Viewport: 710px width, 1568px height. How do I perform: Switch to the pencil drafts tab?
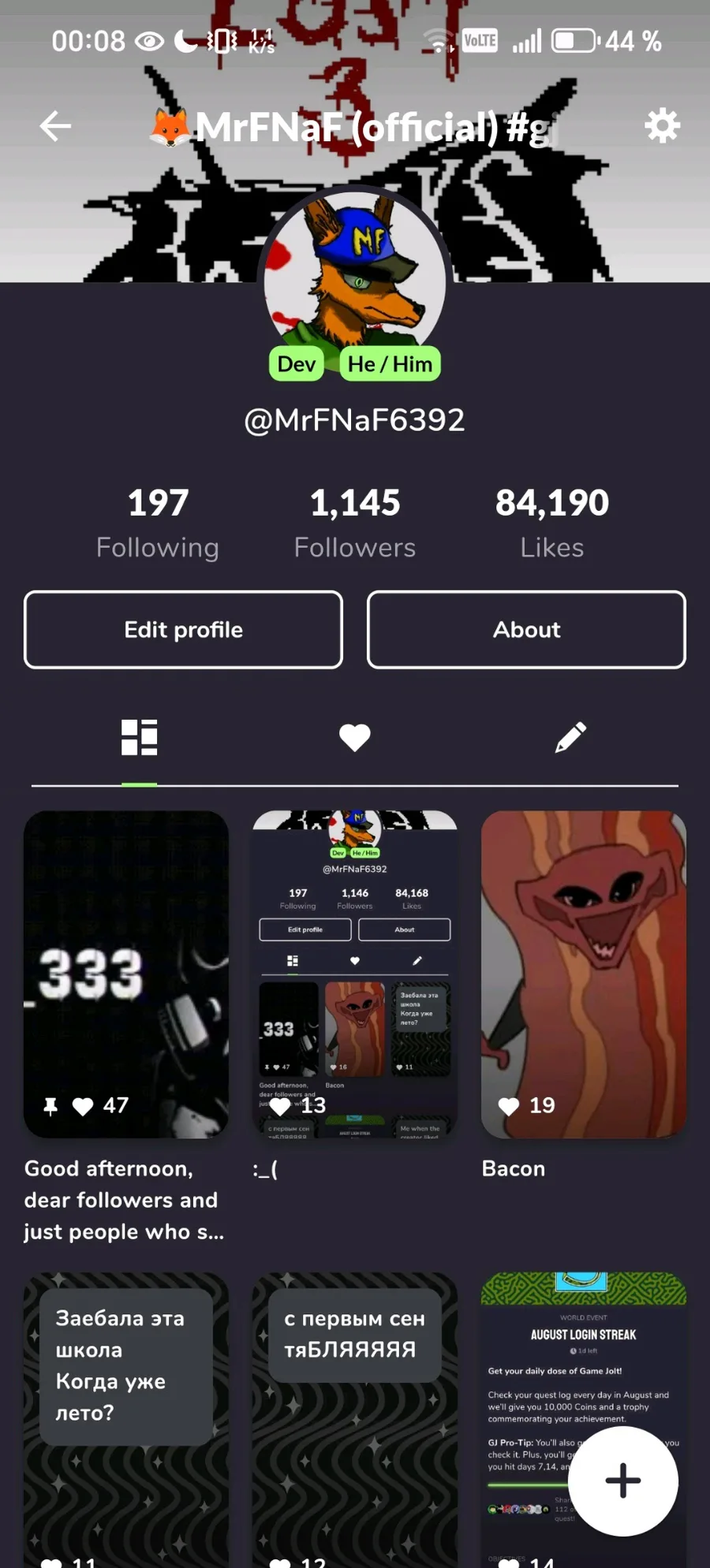(x=570, y=738)
